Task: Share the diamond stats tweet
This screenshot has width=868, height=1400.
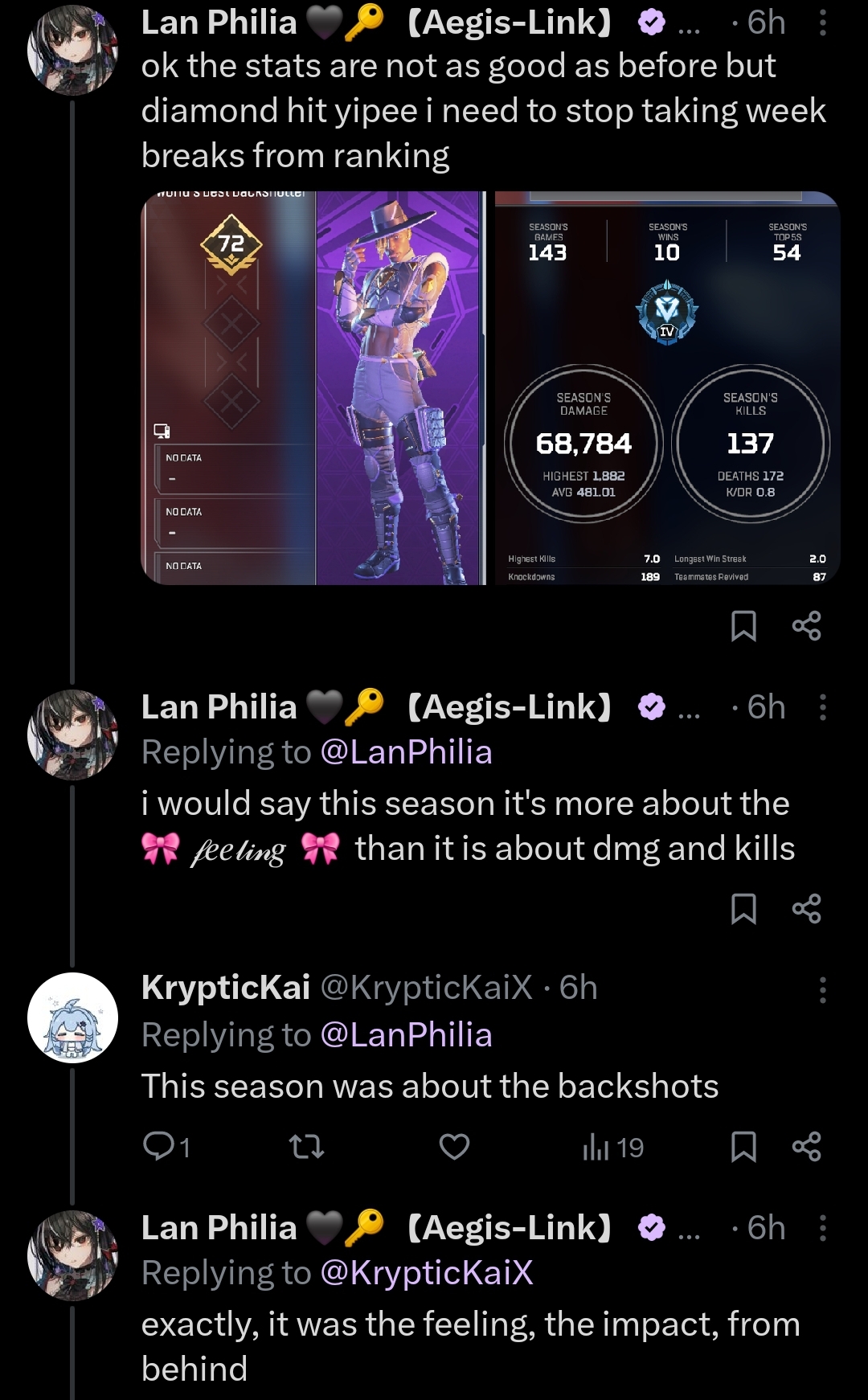Action: pyautogui.click(x=806, y=626)
